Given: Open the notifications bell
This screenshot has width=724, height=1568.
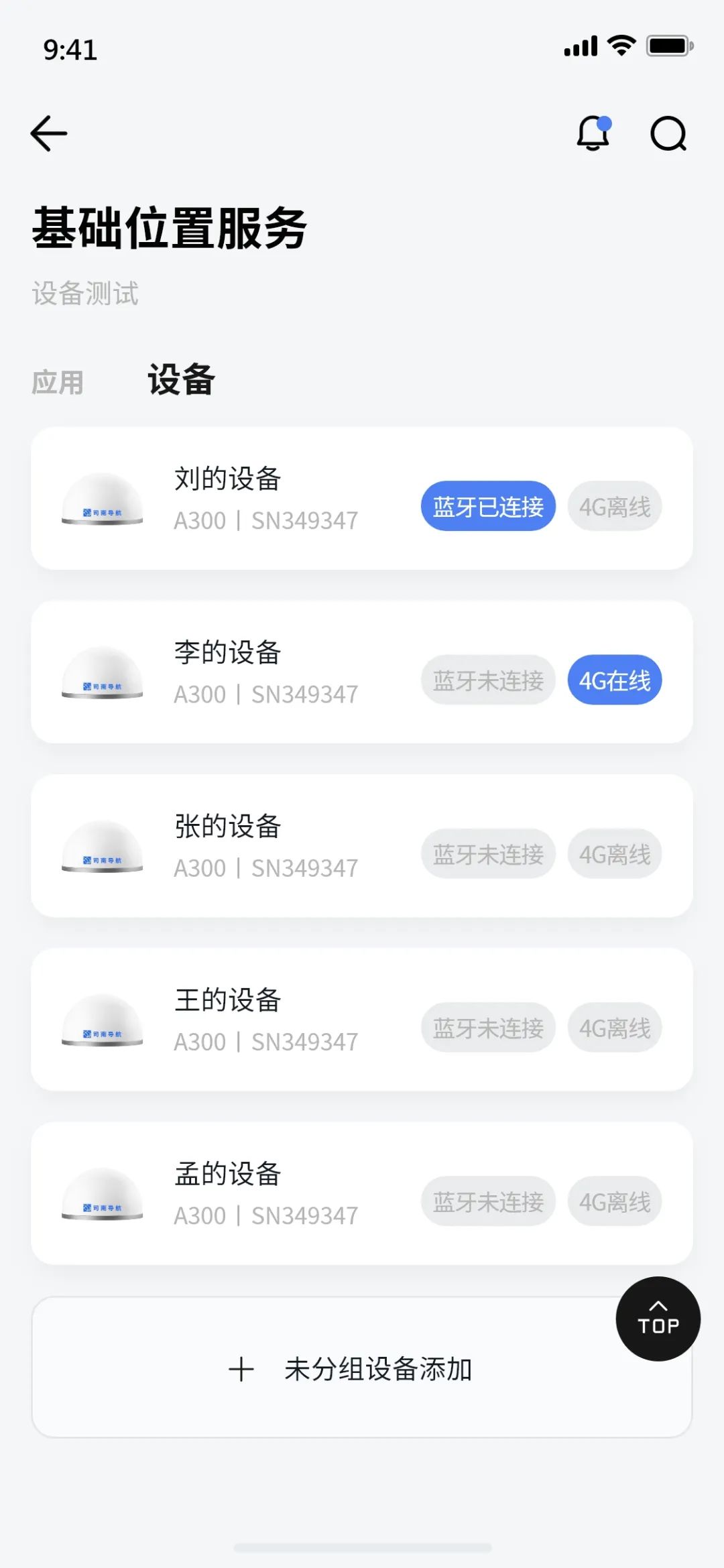Looking at the screenshot, I should pos(593,133).
